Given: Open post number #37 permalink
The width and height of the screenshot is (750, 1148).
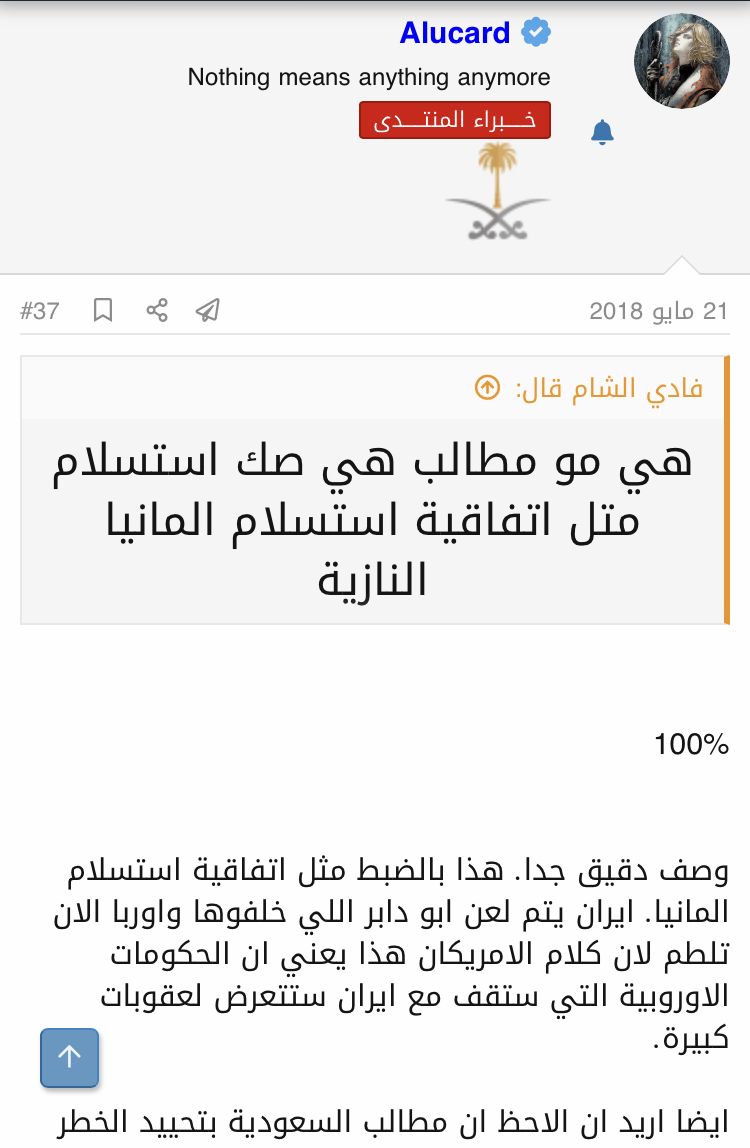Looking at the screenshot, I should 40,311.
